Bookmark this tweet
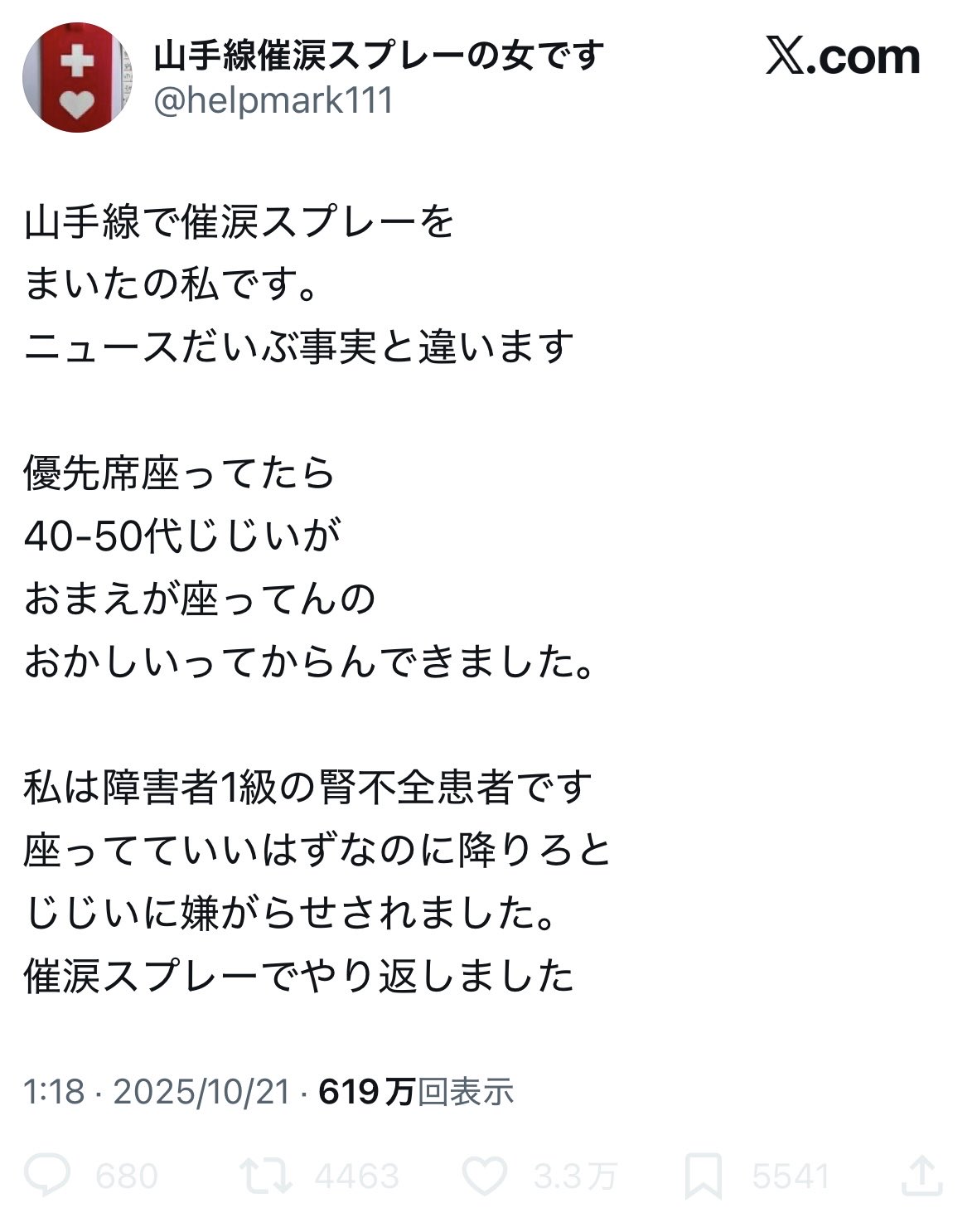977x1232 pixels. (703, 1176)
